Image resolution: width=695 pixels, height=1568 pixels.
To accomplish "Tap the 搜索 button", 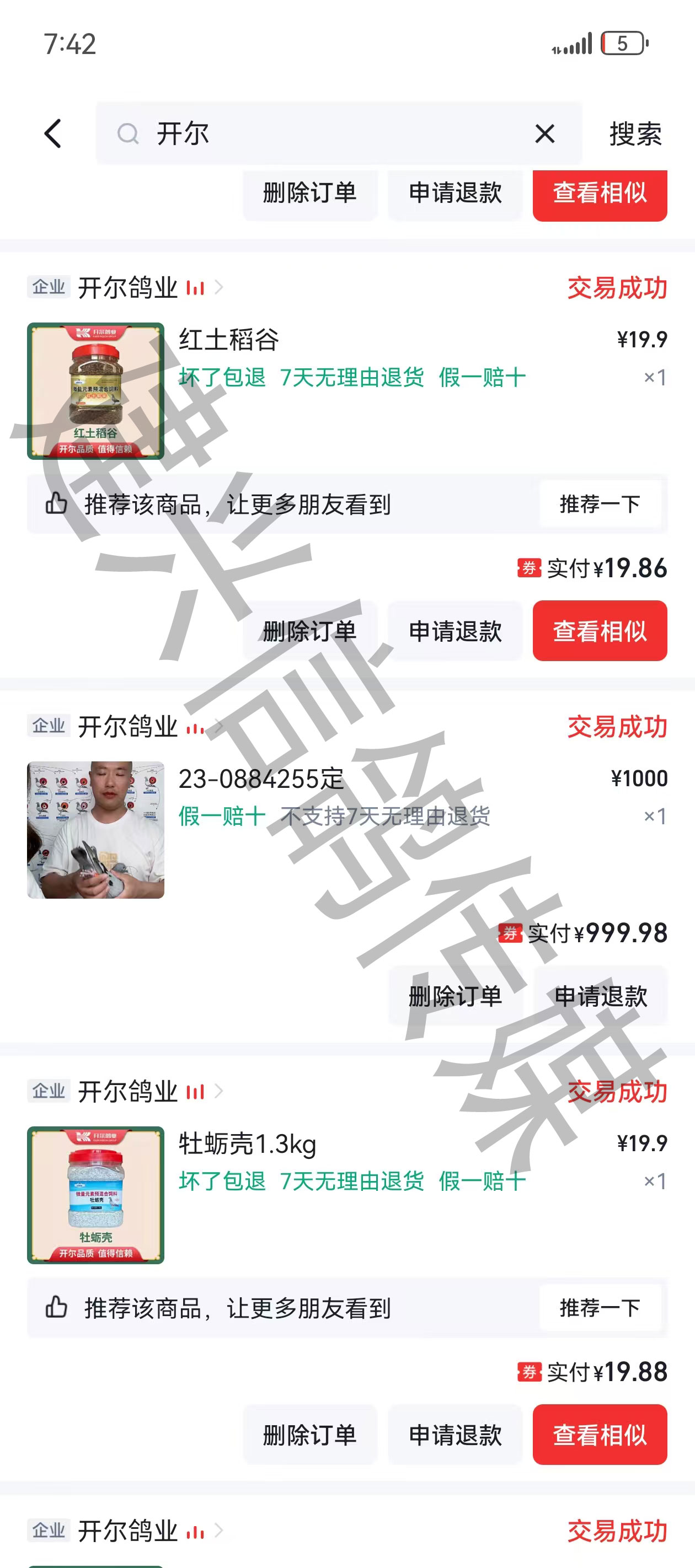I will [635, 133].
